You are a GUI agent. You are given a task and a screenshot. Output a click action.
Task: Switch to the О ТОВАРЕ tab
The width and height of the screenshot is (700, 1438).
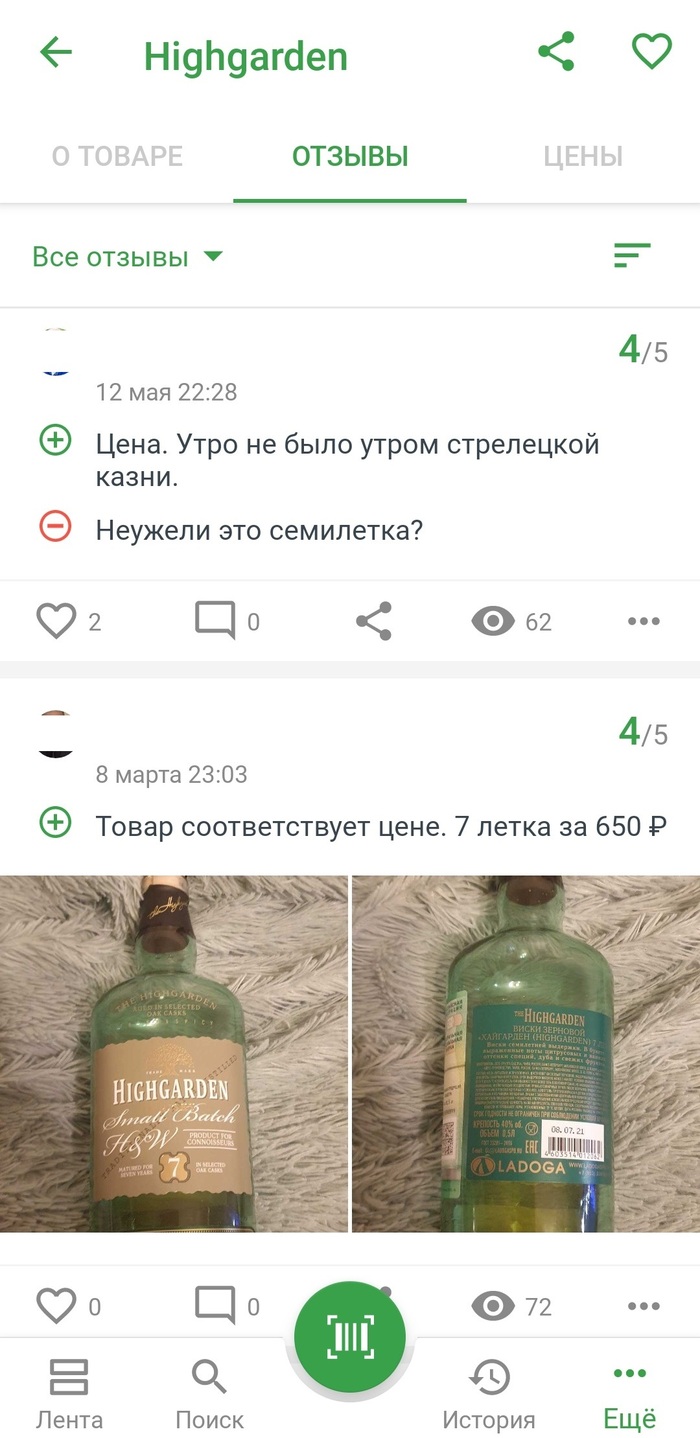point(117,156)
